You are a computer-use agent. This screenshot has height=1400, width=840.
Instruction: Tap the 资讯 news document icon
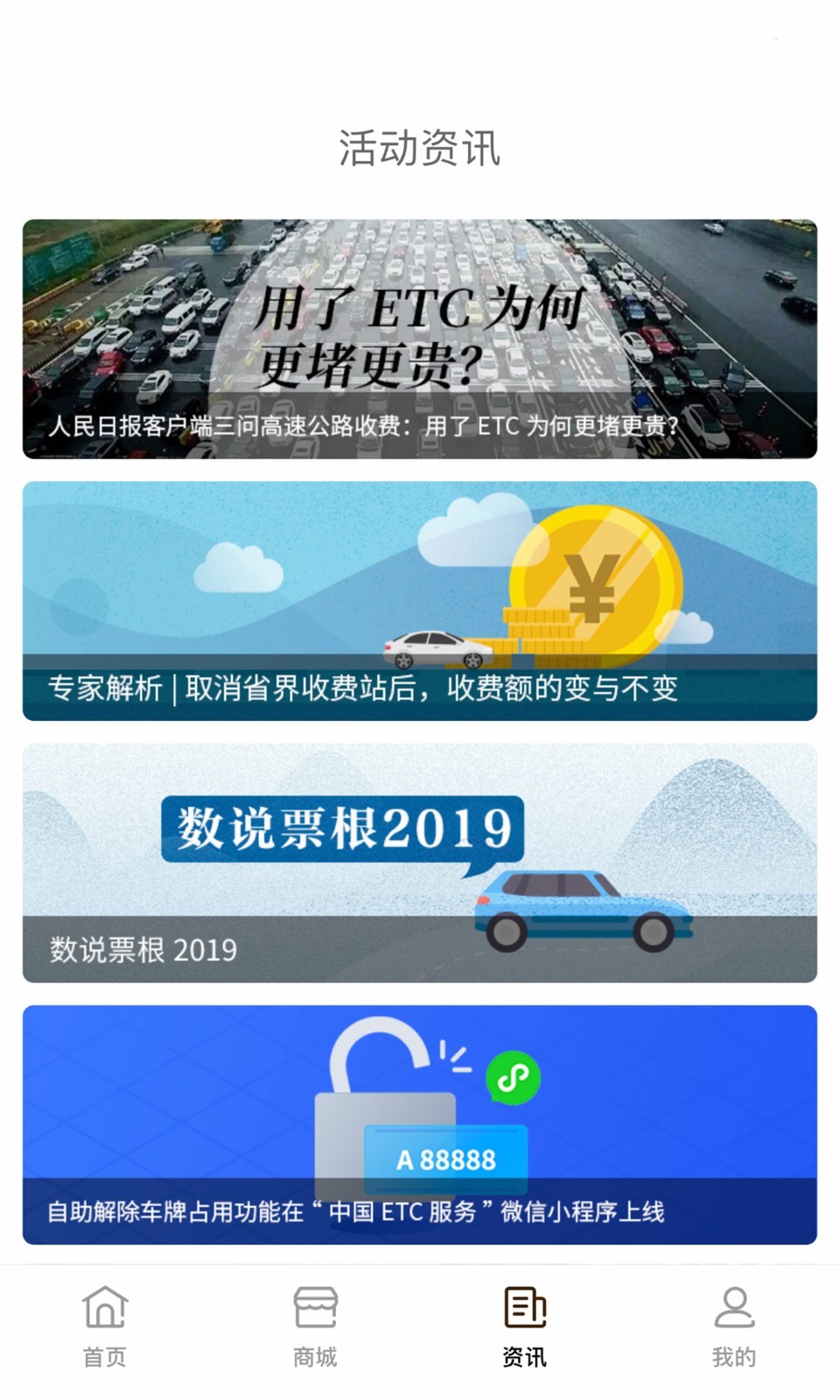pos(523,1307)
